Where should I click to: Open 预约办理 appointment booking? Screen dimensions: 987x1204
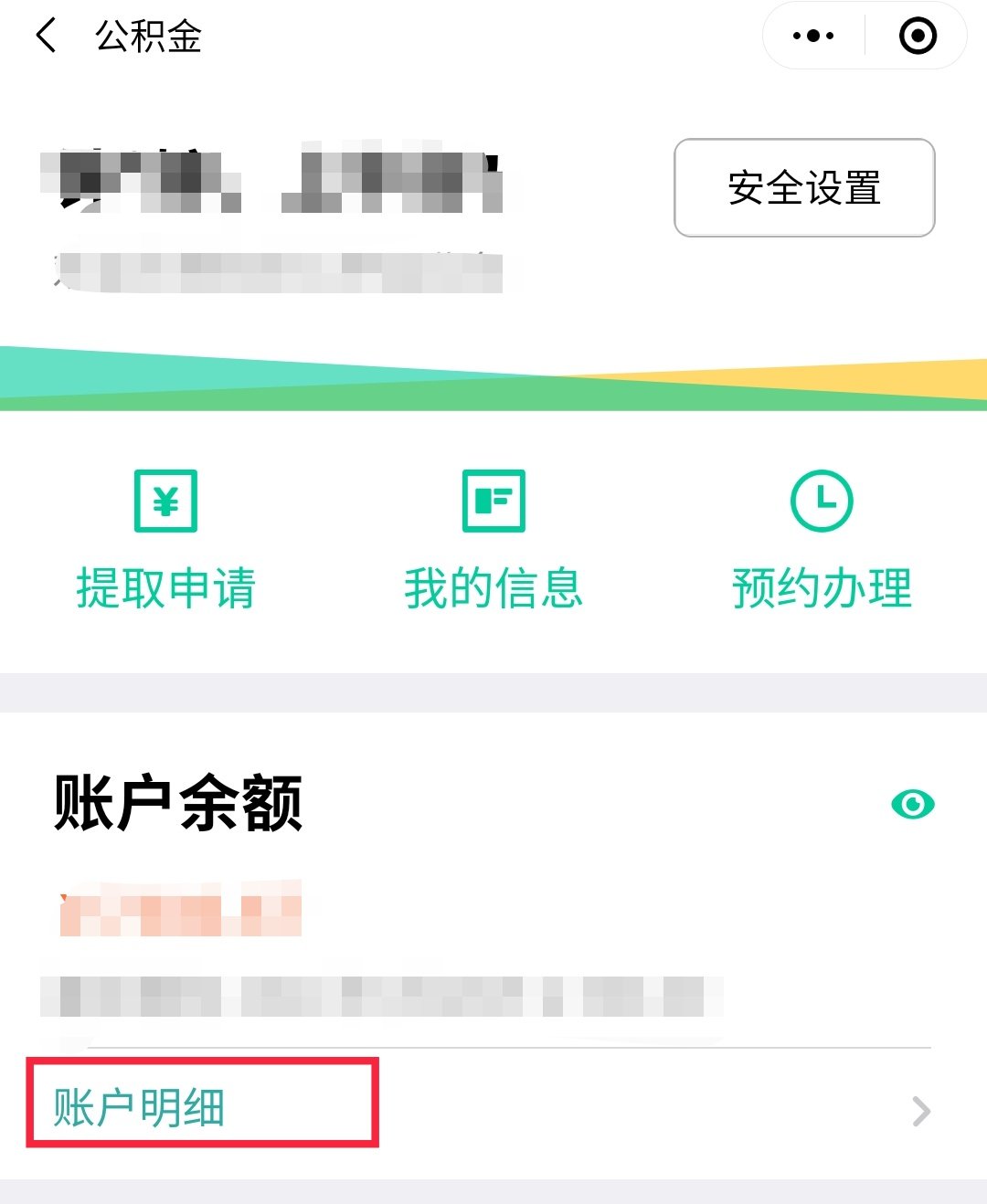point(822,539)
